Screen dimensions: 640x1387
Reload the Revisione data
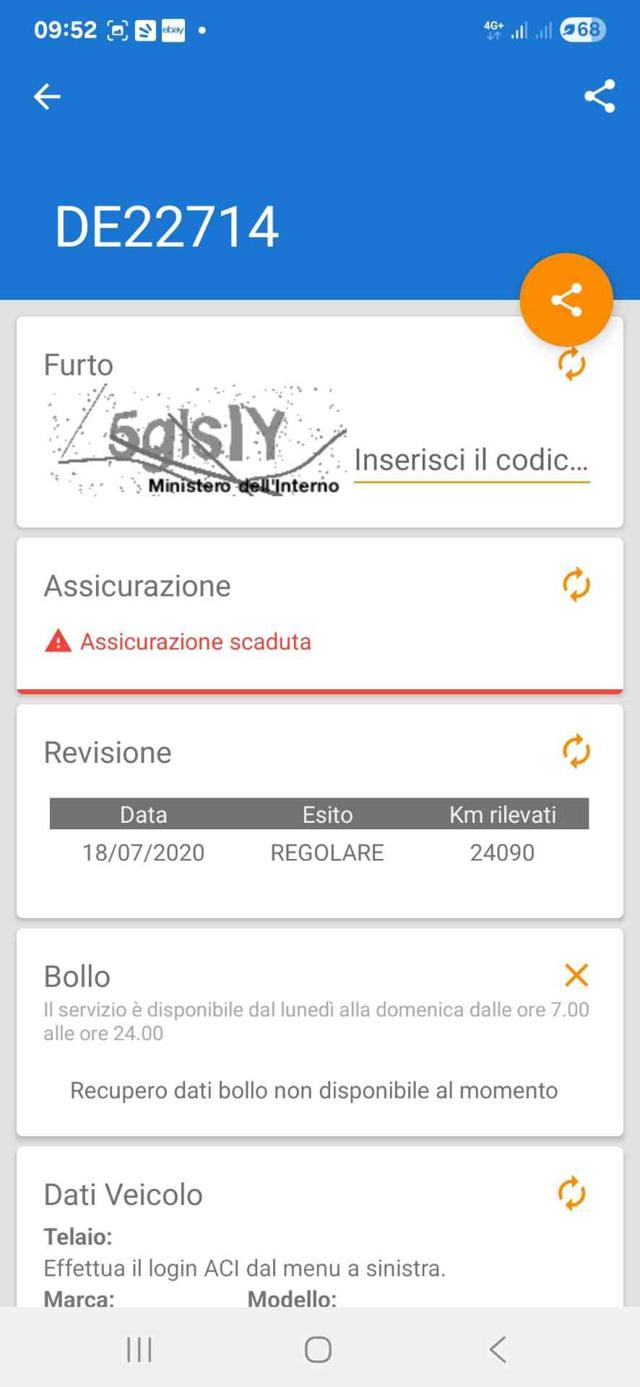point(576,751)
